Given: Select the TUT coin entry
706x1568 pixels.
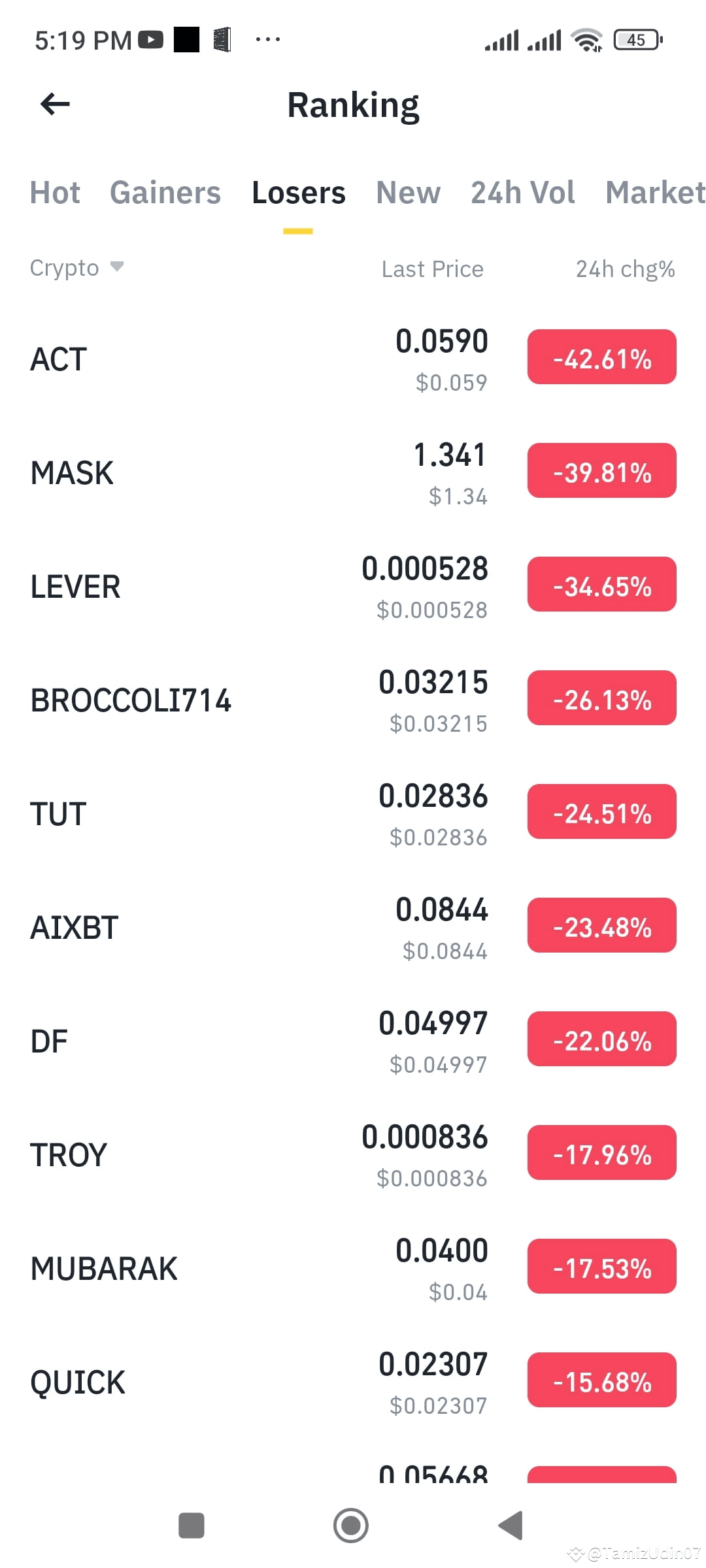Looking at the screenshot, I should tap(353, 814).
